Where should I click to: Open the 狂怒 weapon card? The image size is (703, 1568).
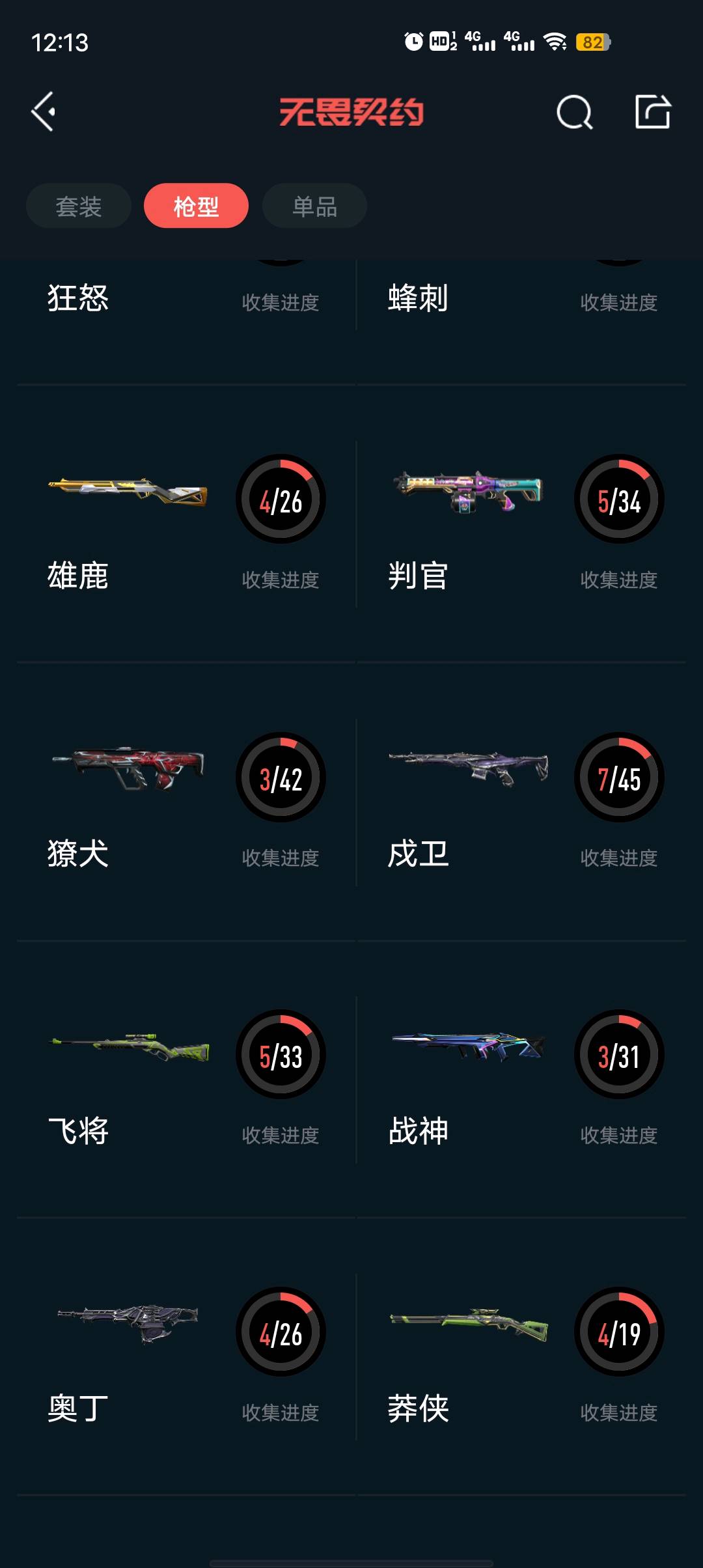186,300
